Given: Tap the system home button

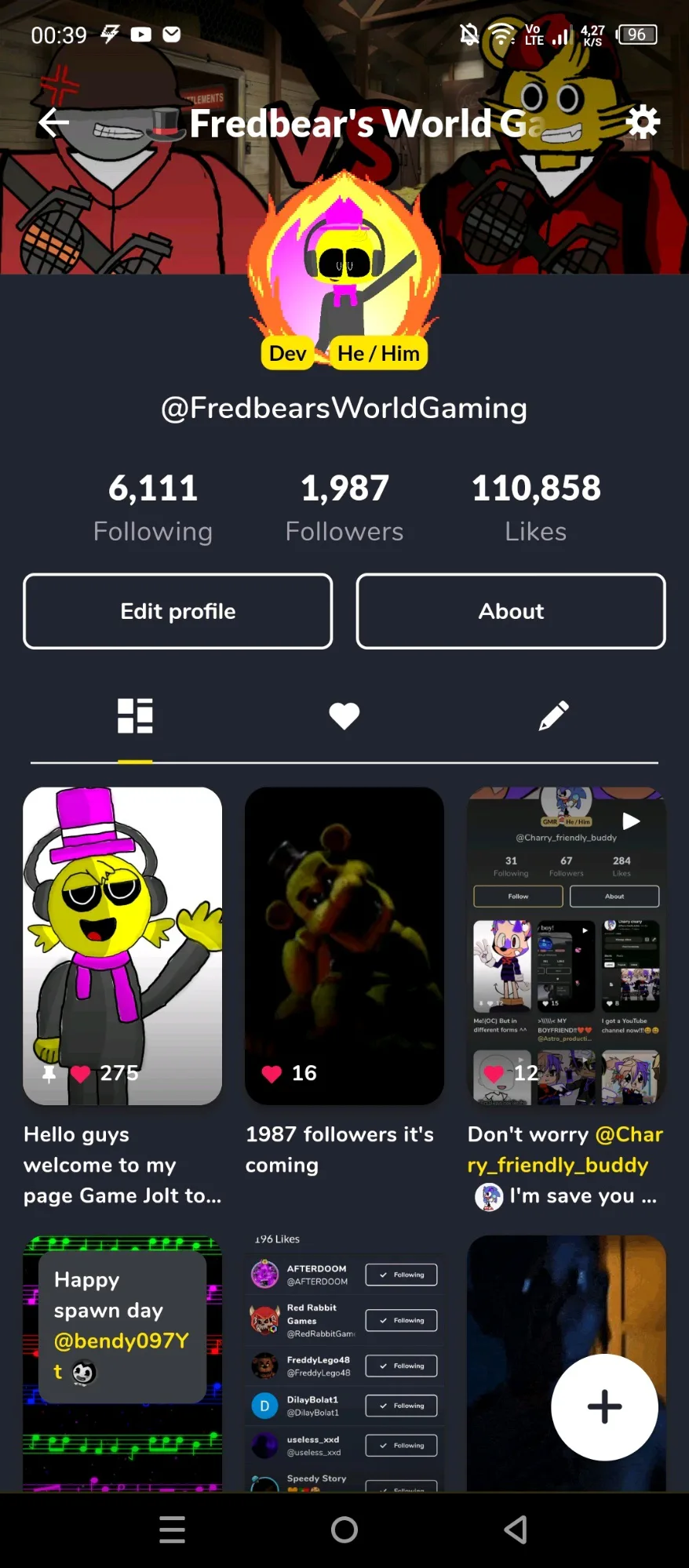Looking at the screenshot, I should click(x=344, y=1529).
